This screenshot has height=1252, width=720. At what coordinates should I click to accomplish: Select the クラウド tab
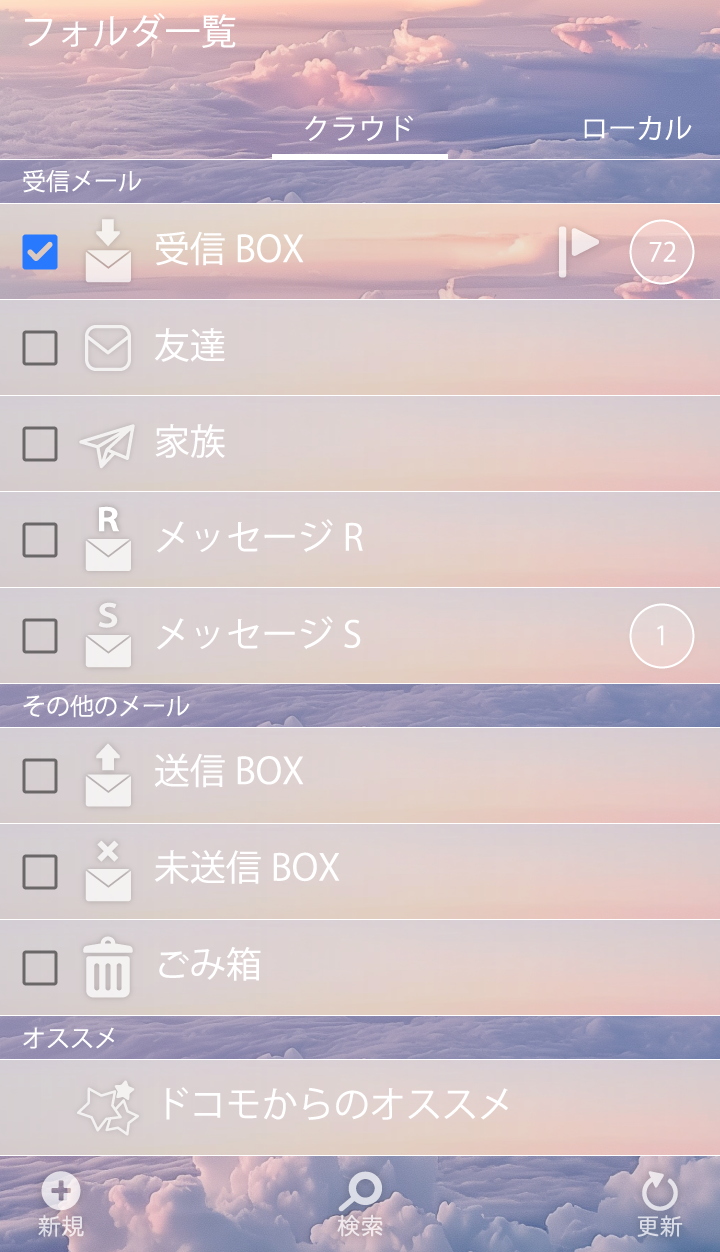pos(359,128)
